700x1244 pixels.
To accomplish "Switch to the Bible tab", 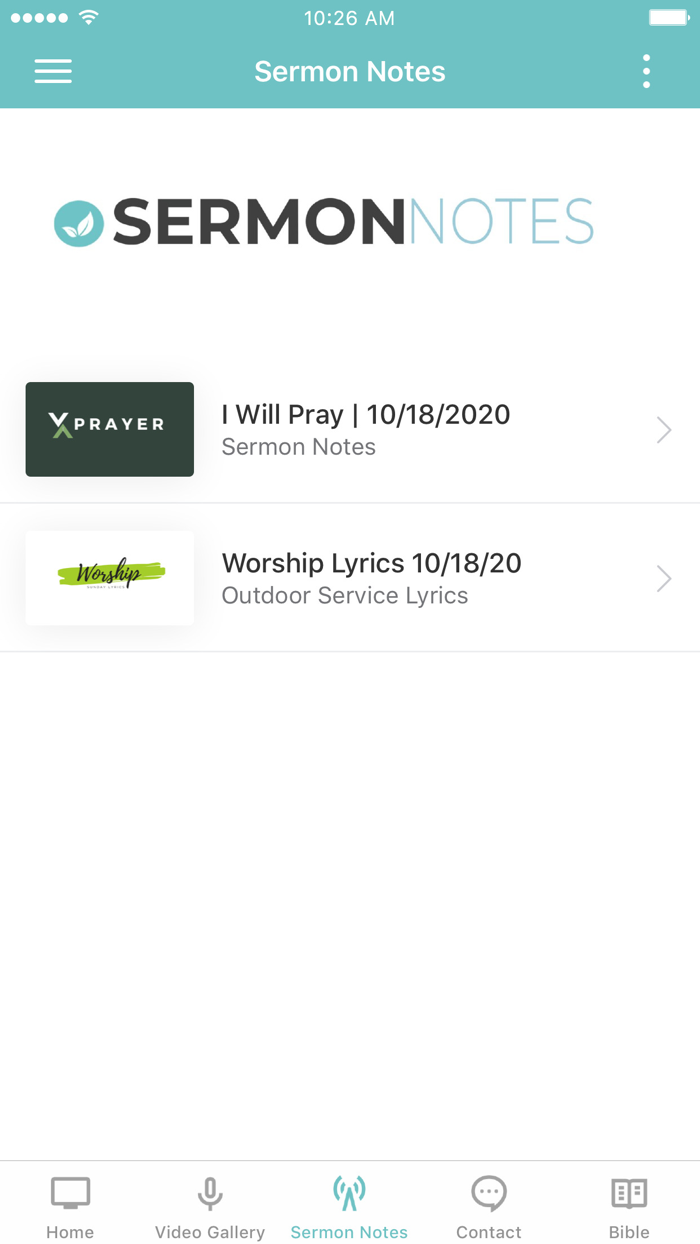I will (629, 1205).
